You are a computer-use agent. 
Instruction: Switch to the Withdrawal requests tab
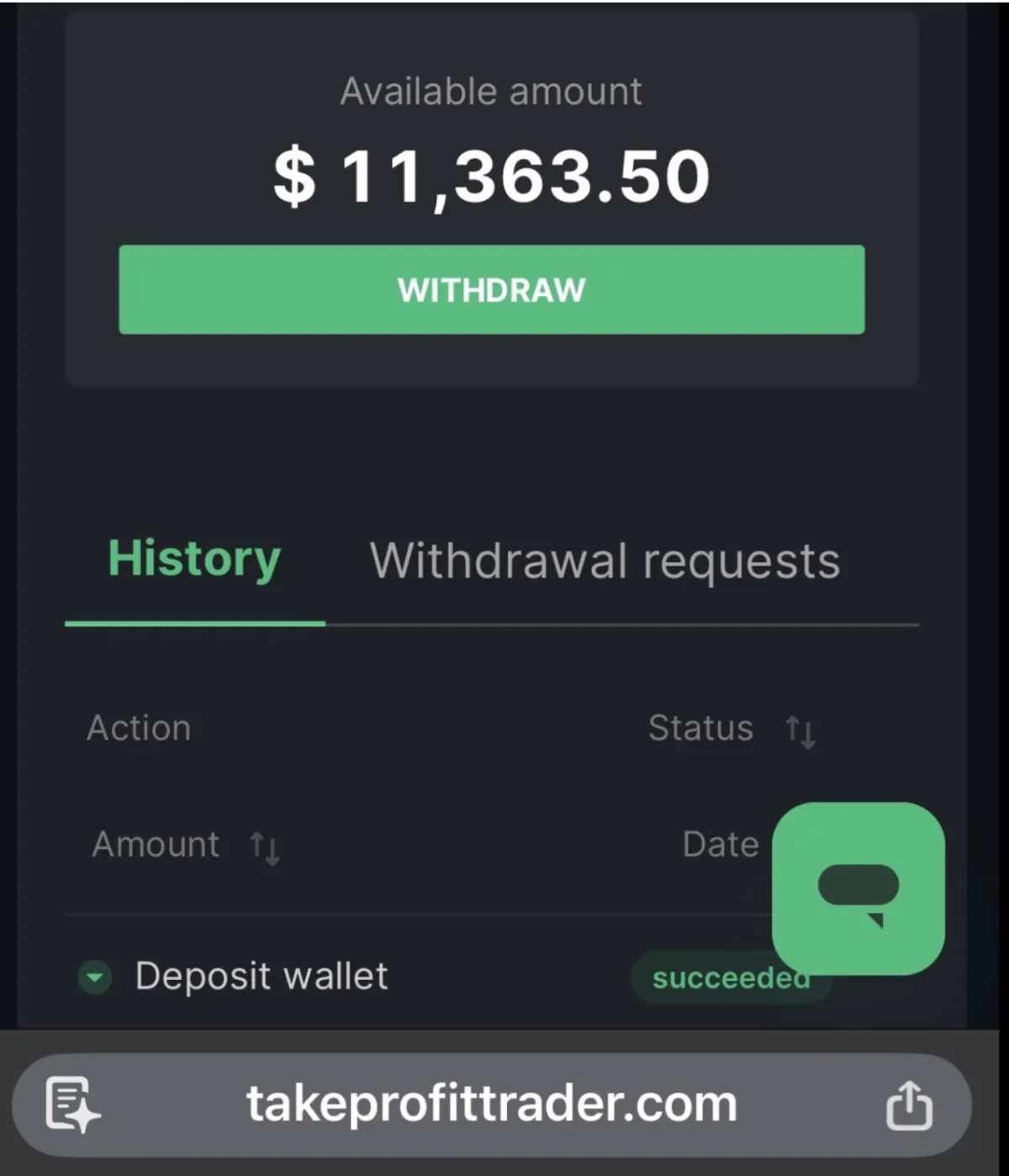[605, 561]
